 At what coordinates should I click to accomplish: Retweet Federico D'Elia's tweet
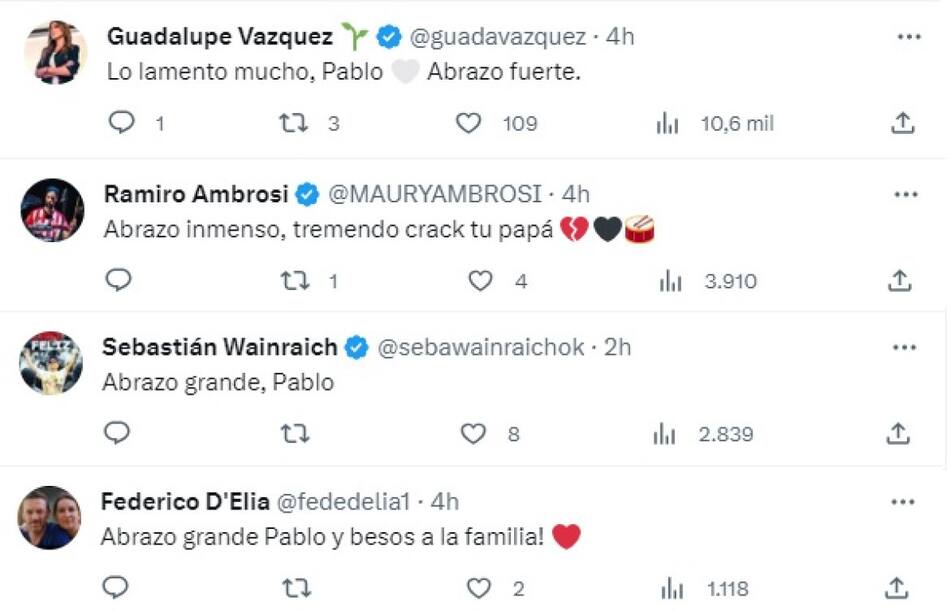coord(295,587)
